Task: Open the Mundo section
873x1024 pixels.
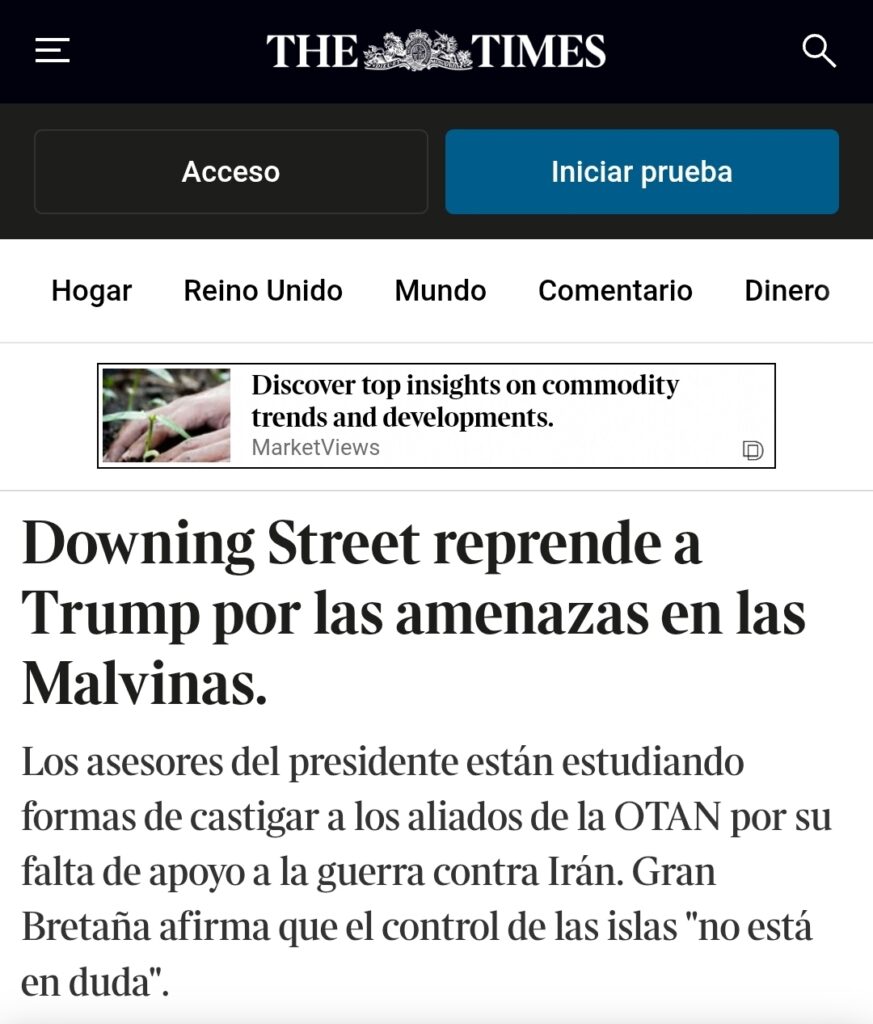Action: pyautogui.click(x=441, y=291)
